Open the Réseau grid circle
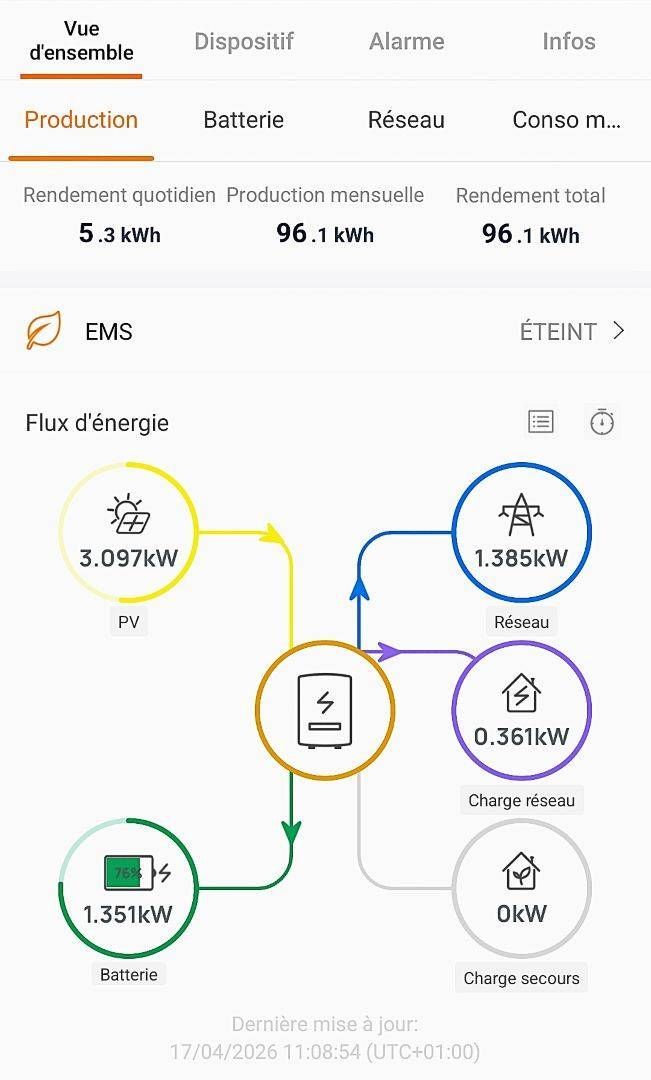 pyautogui.click(x=521, y=532)
